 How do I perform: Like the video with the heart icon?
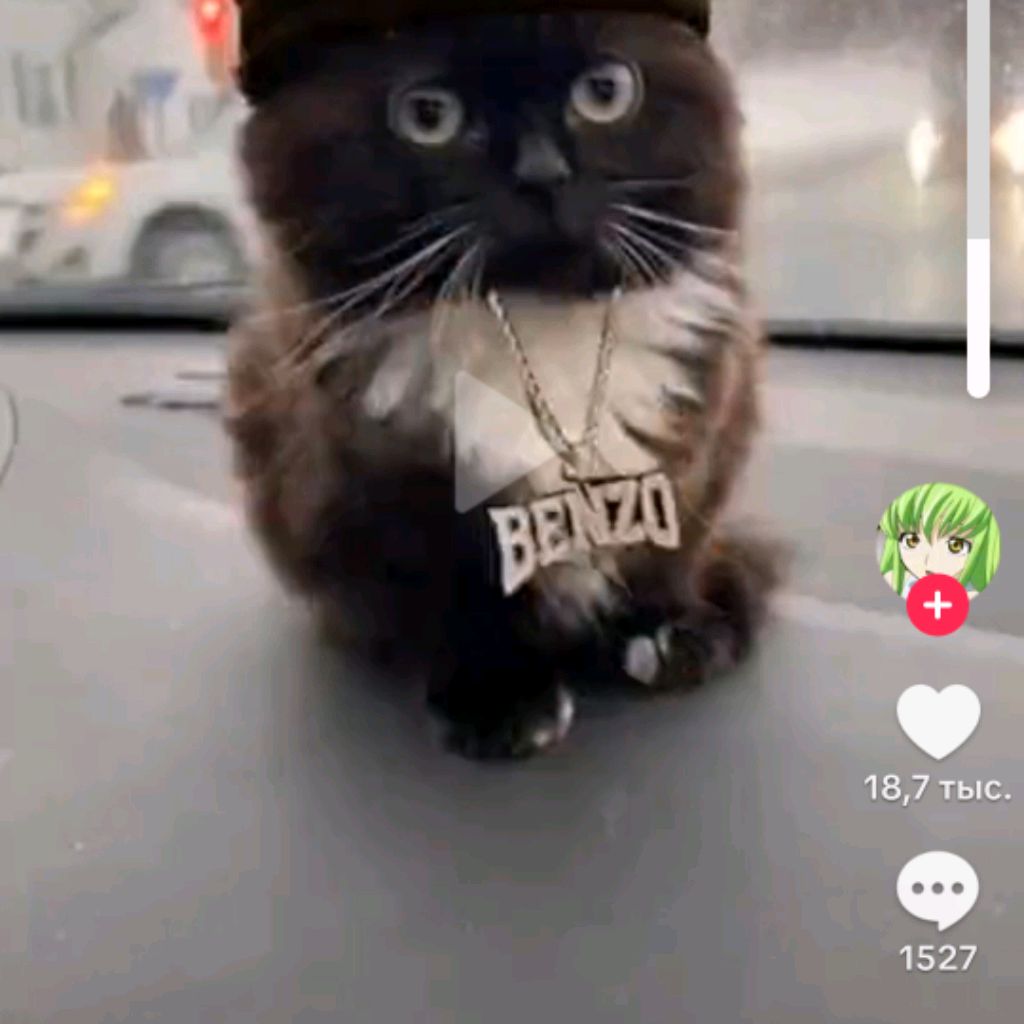click(938, 721)
